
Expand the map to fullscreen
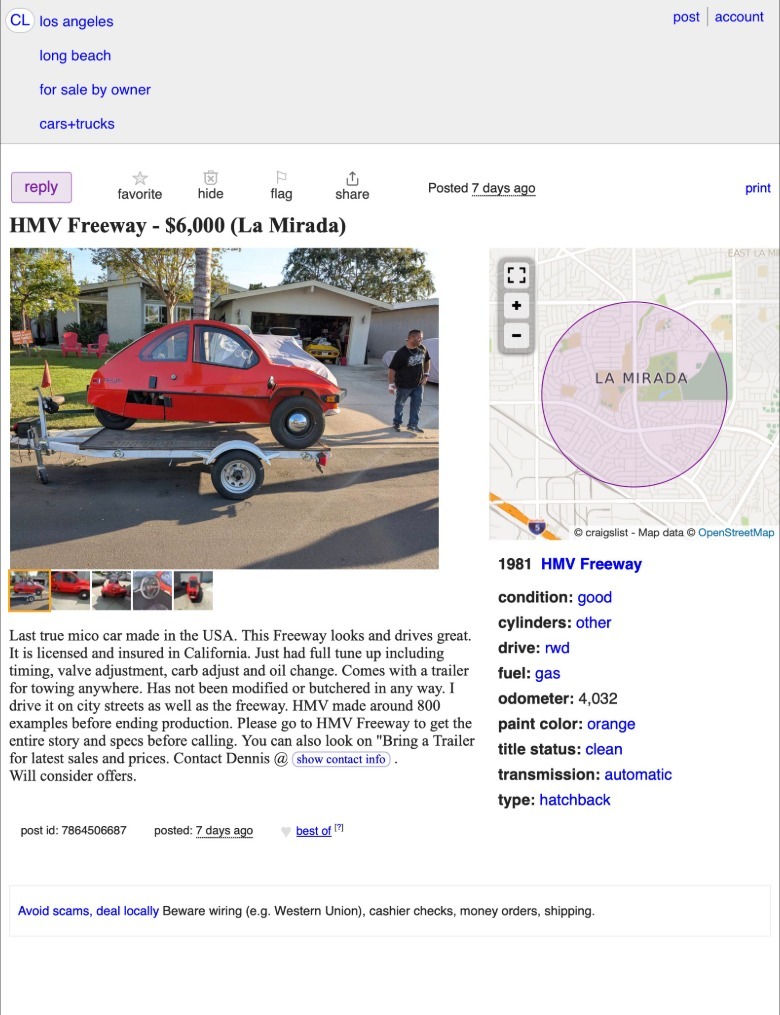click(516, 275)
